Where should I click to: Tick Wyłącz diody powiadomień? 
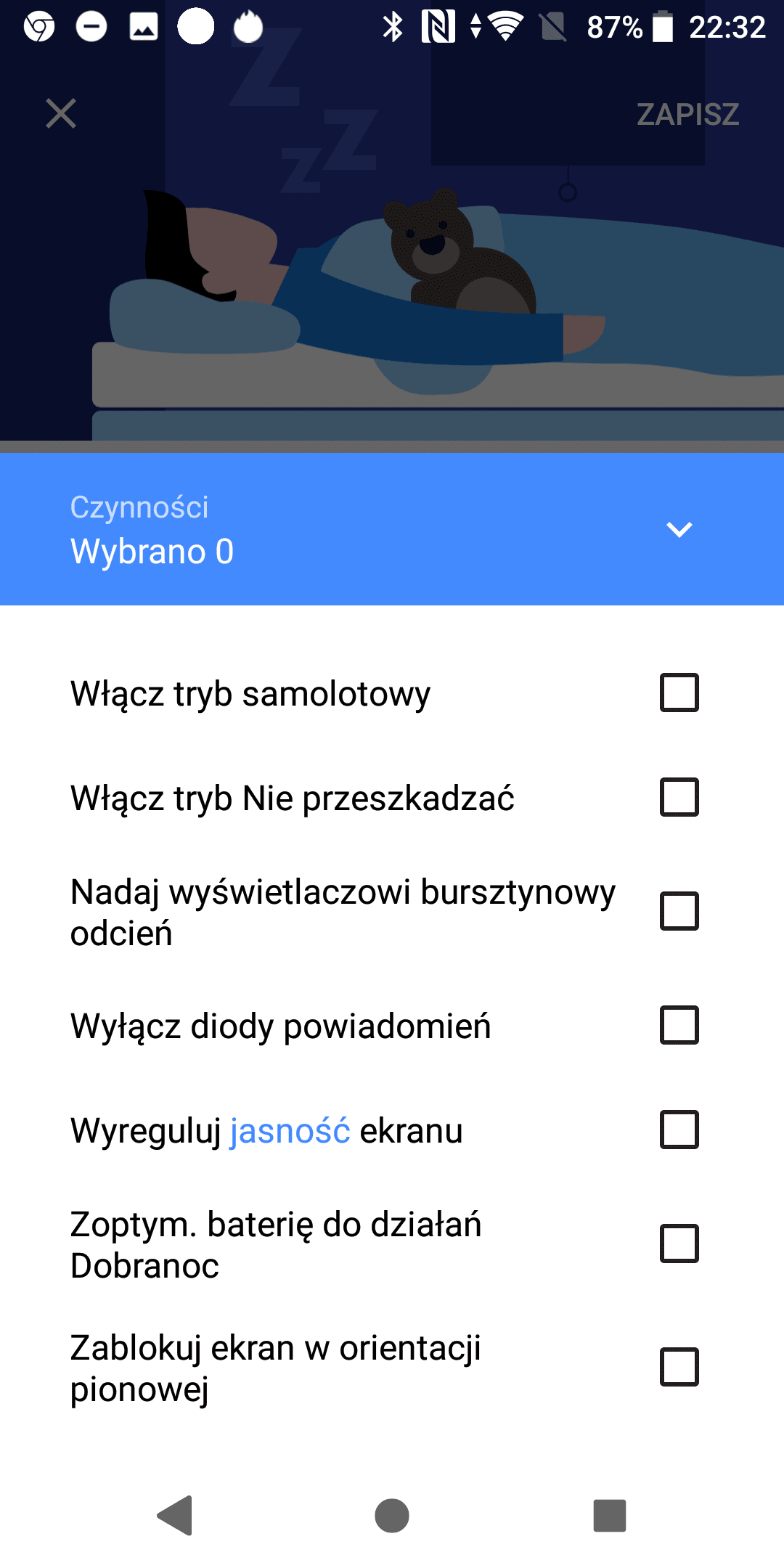(679, 1025)
